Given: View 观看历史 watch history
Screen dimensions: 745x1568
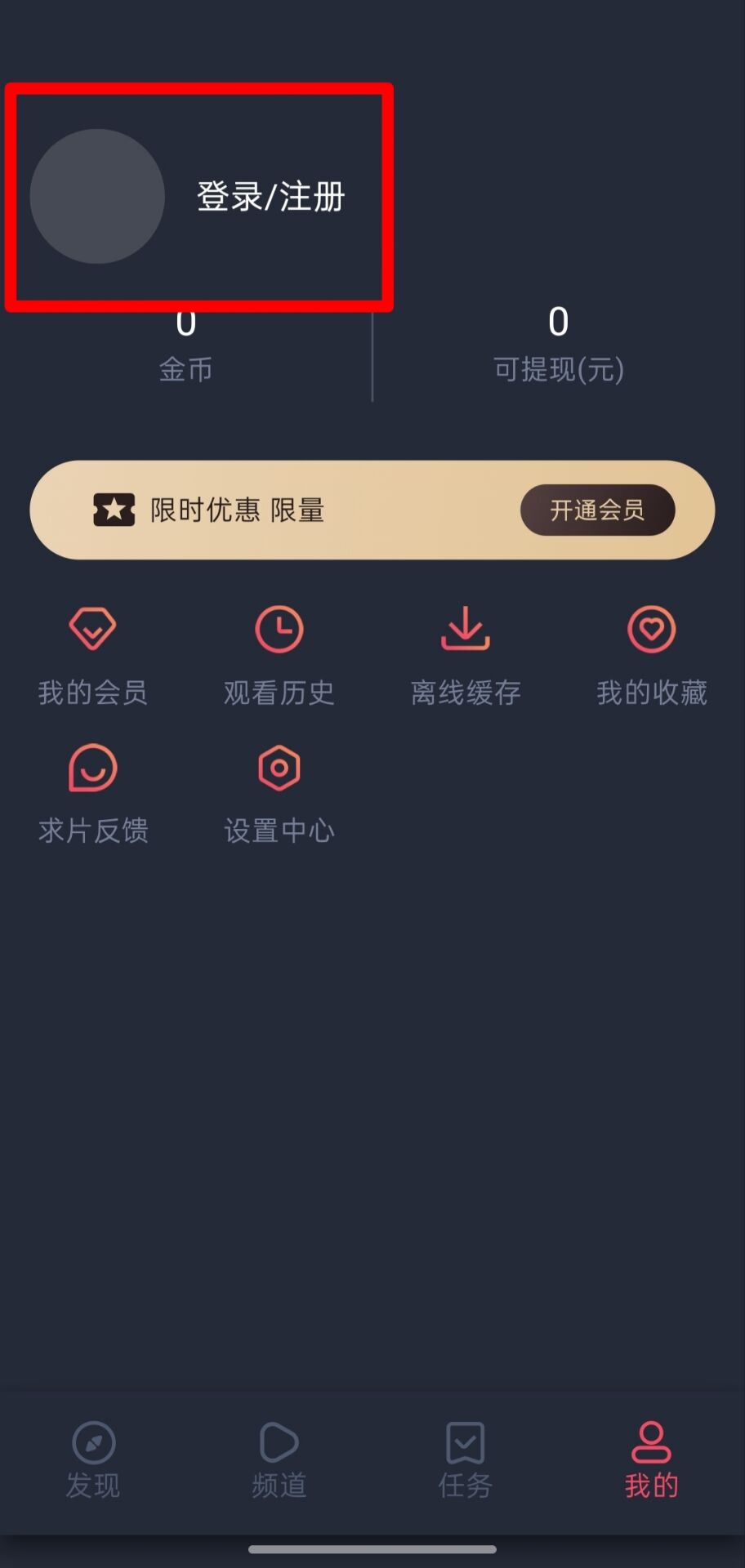Looking at the screenshot, I should (x=279, y=654).
